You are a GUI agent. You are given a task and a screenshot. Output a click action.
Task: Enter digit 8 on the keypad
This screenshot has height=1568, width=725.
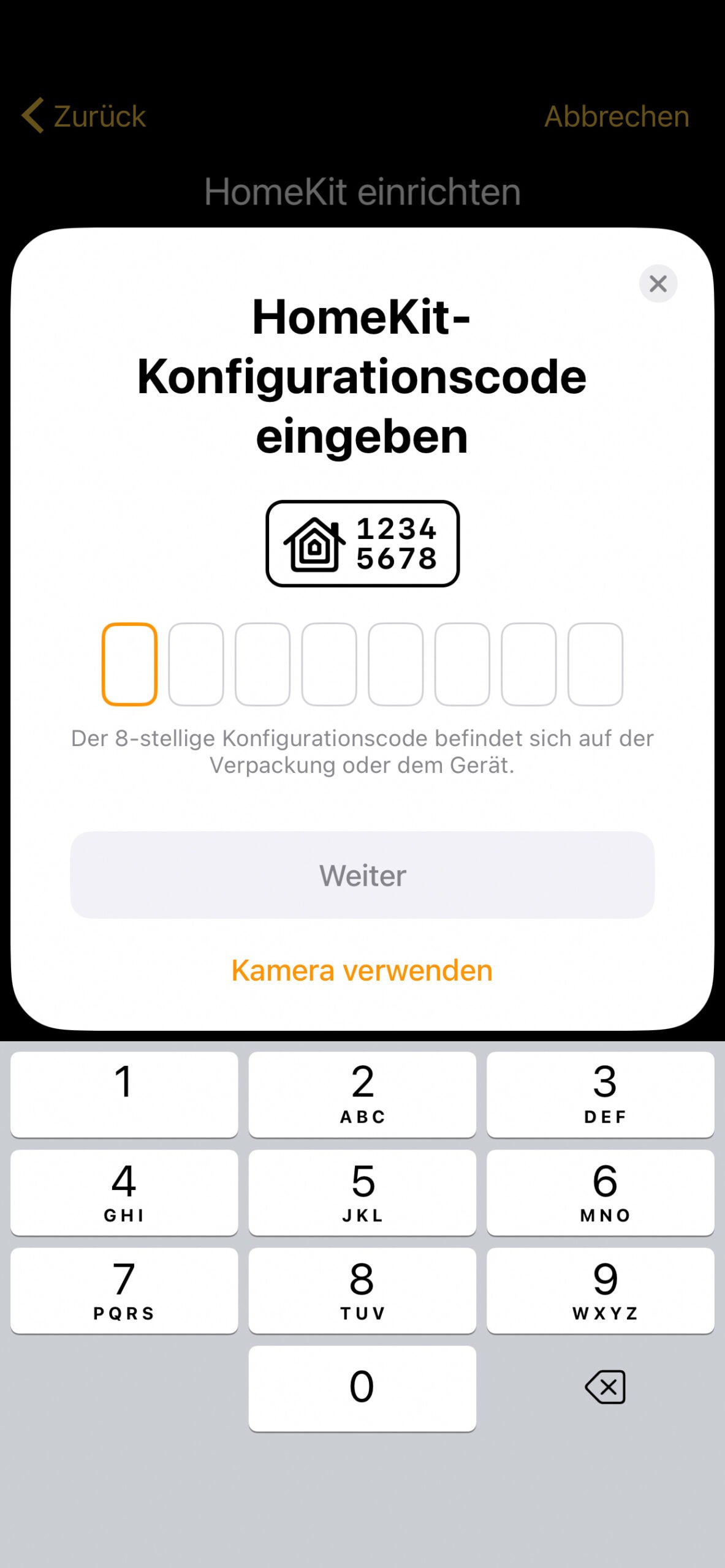point(362,1291)
